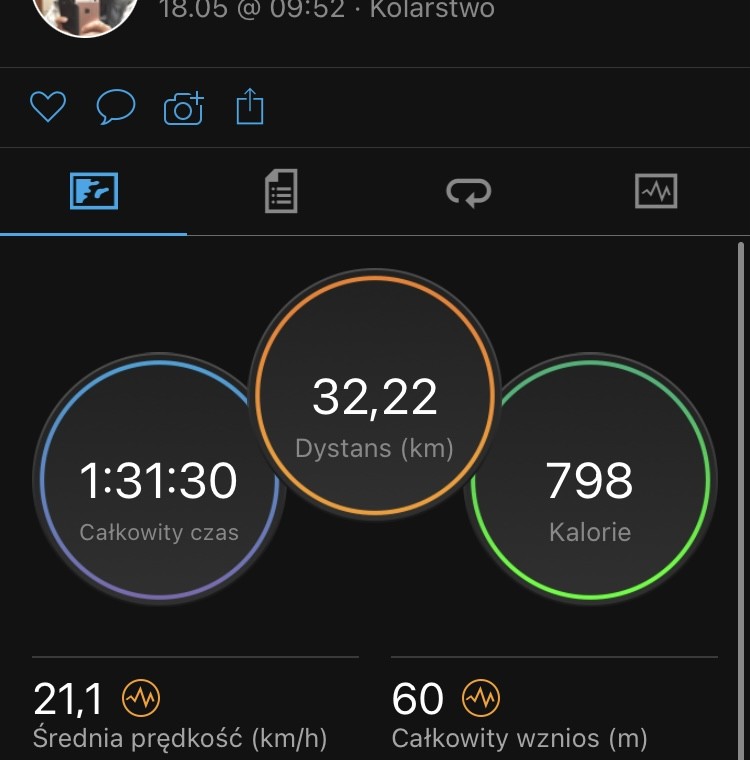Image resolution: width=750 pixels, height=760 pixels.
Task: Open total ascent chart icon beside 60
Action: [480, 698]
